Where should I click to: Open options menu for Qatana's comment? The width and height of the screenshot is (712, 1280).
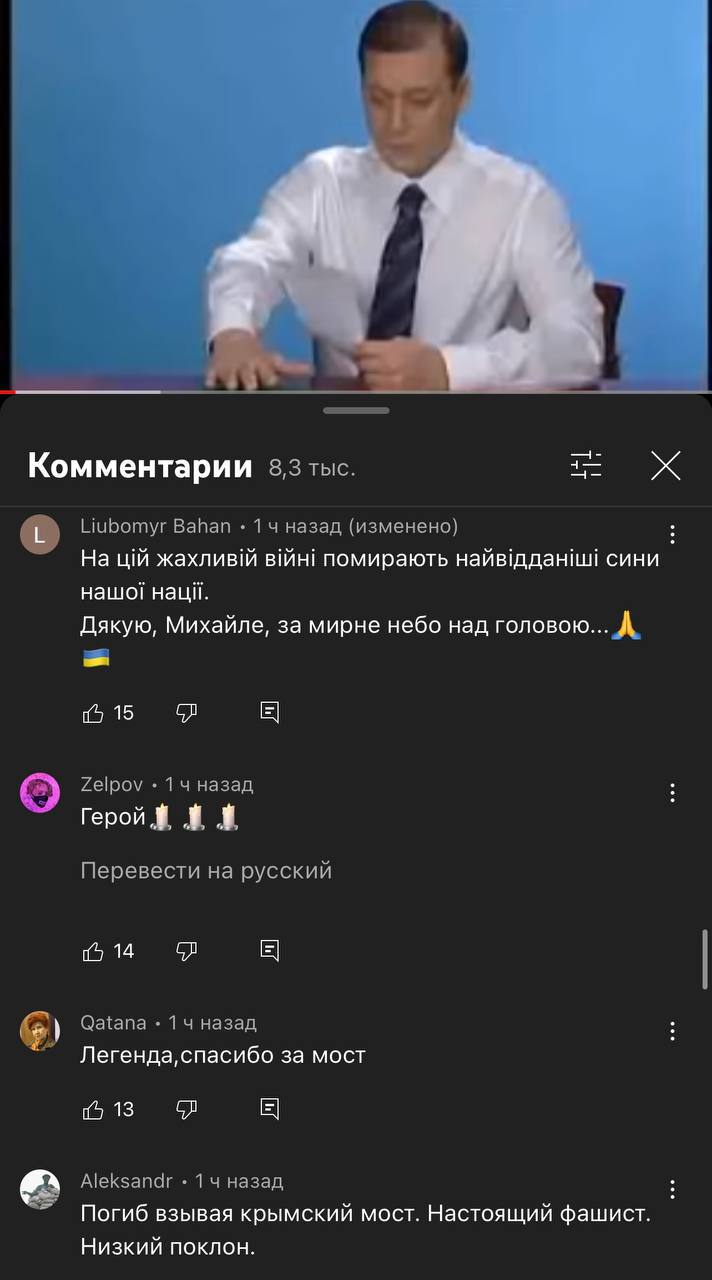coord(673,1031)
